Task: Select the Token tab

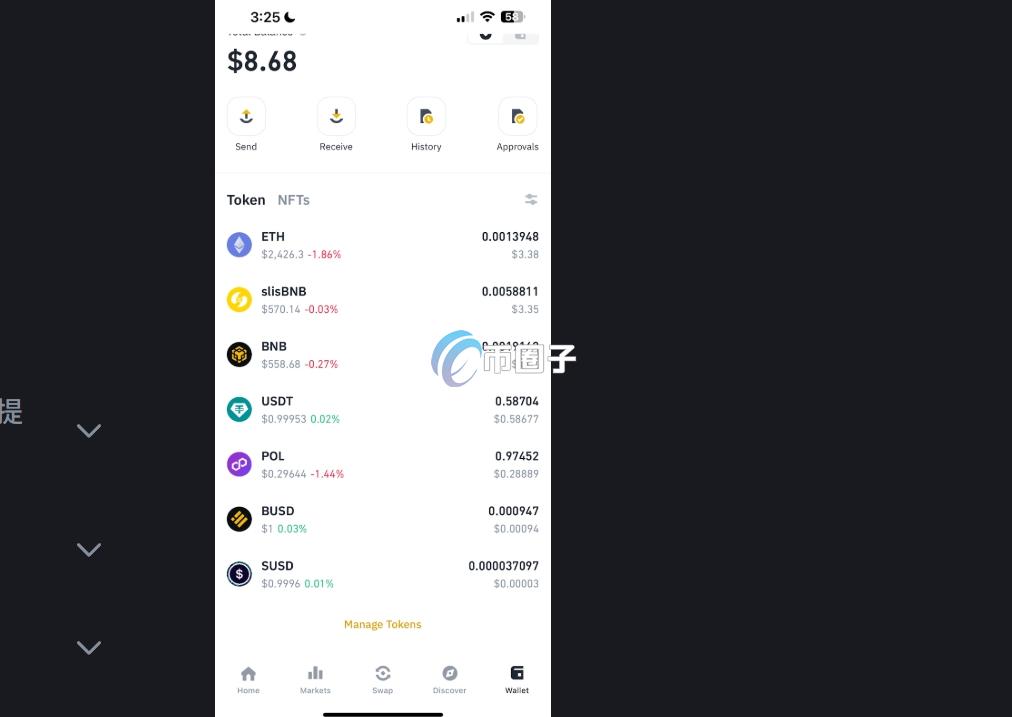Action: (246, 200)
